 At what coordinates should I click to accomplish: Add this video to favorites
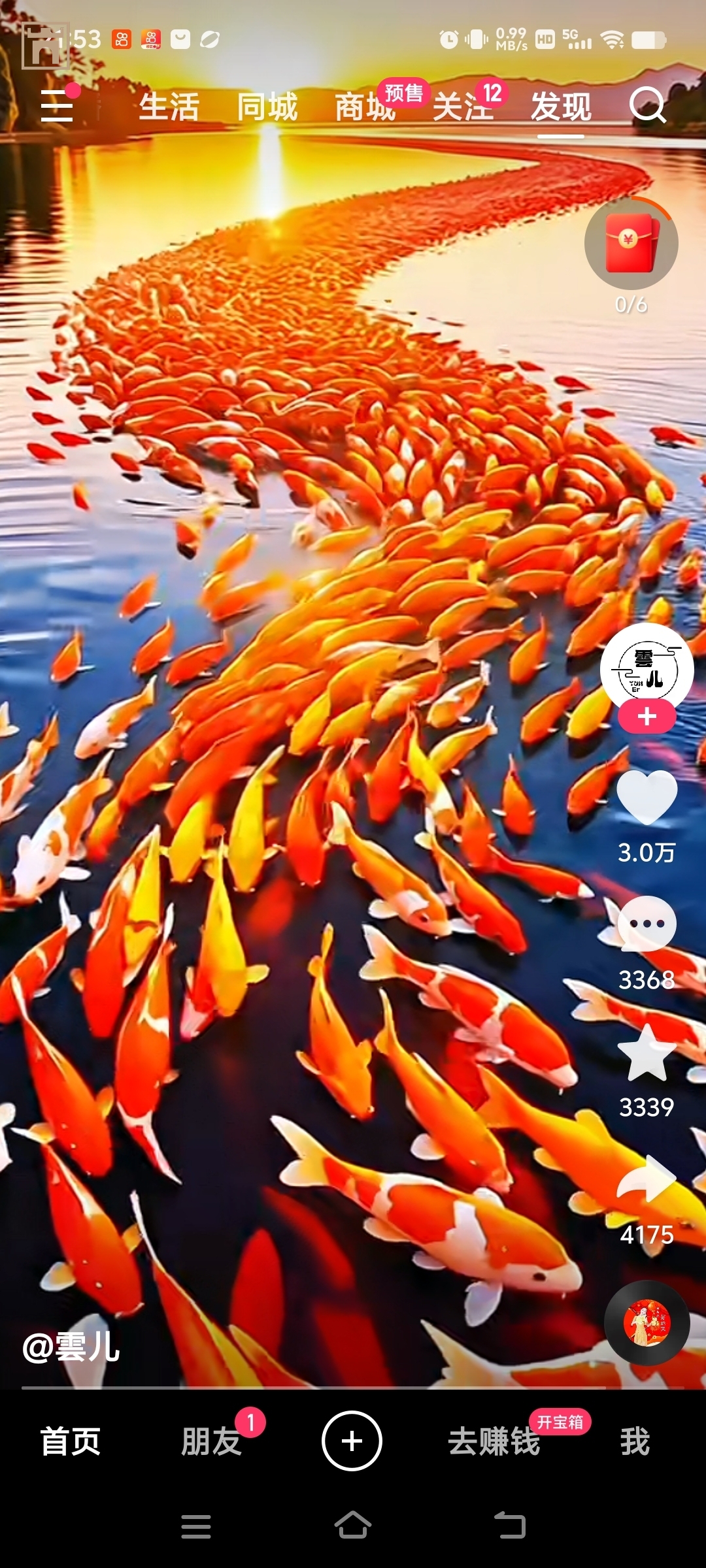[647, 1053]
